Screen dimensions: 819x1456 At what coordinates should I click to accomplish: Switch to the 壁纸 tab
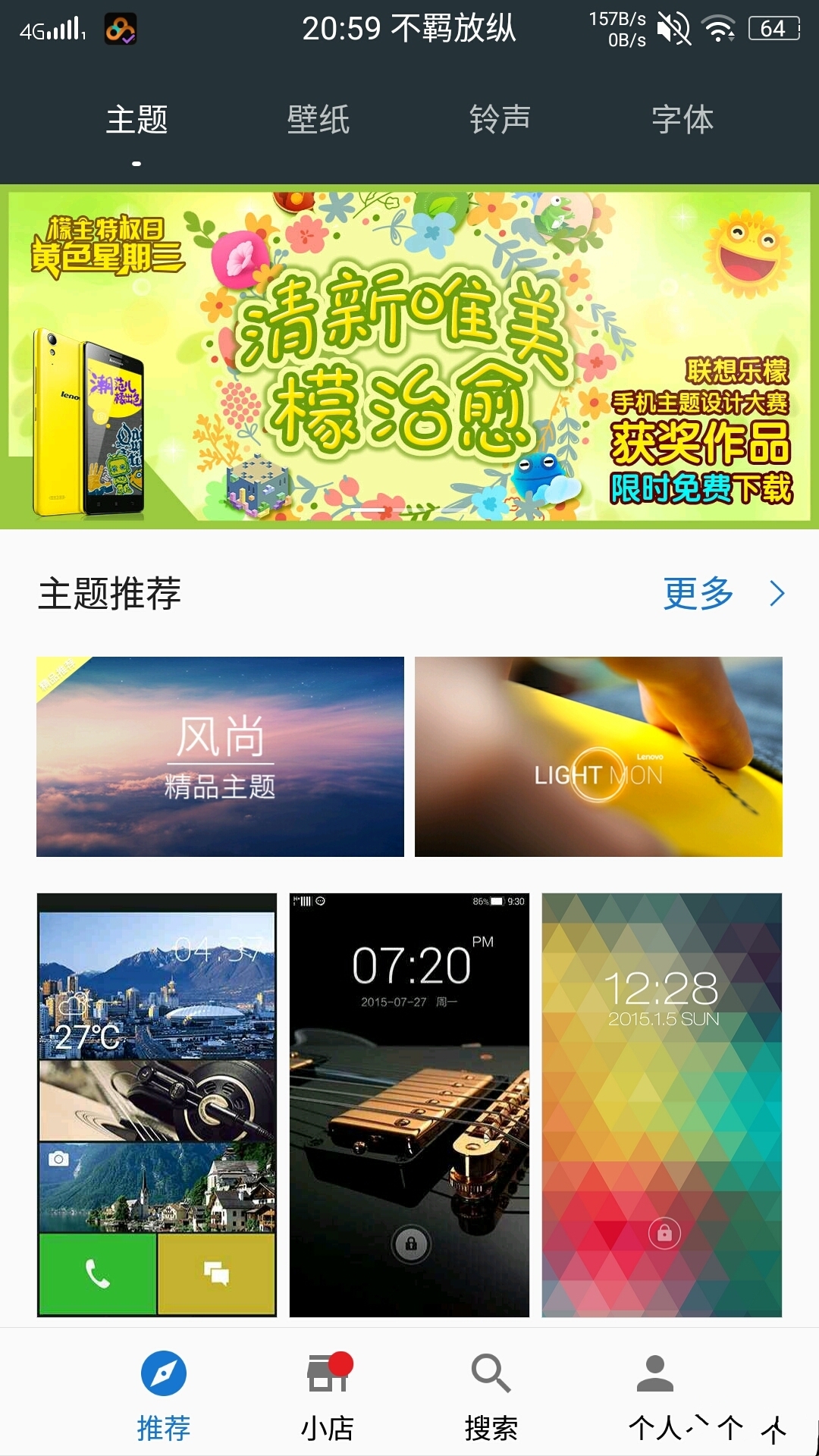click(318, 120)
